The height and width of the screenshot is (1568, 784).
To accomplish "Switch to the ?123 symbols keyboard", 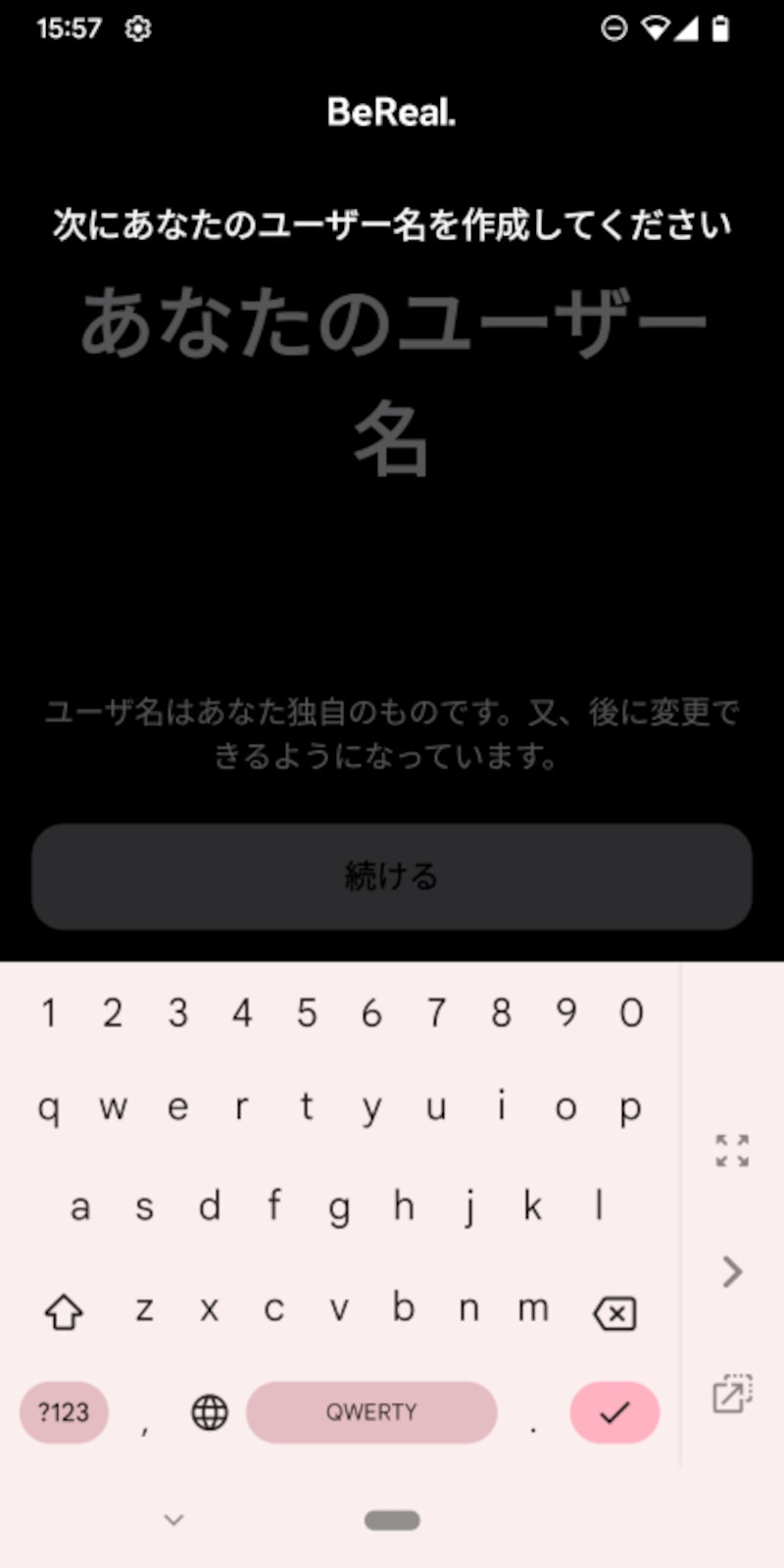I will [x=64, y=1412].
